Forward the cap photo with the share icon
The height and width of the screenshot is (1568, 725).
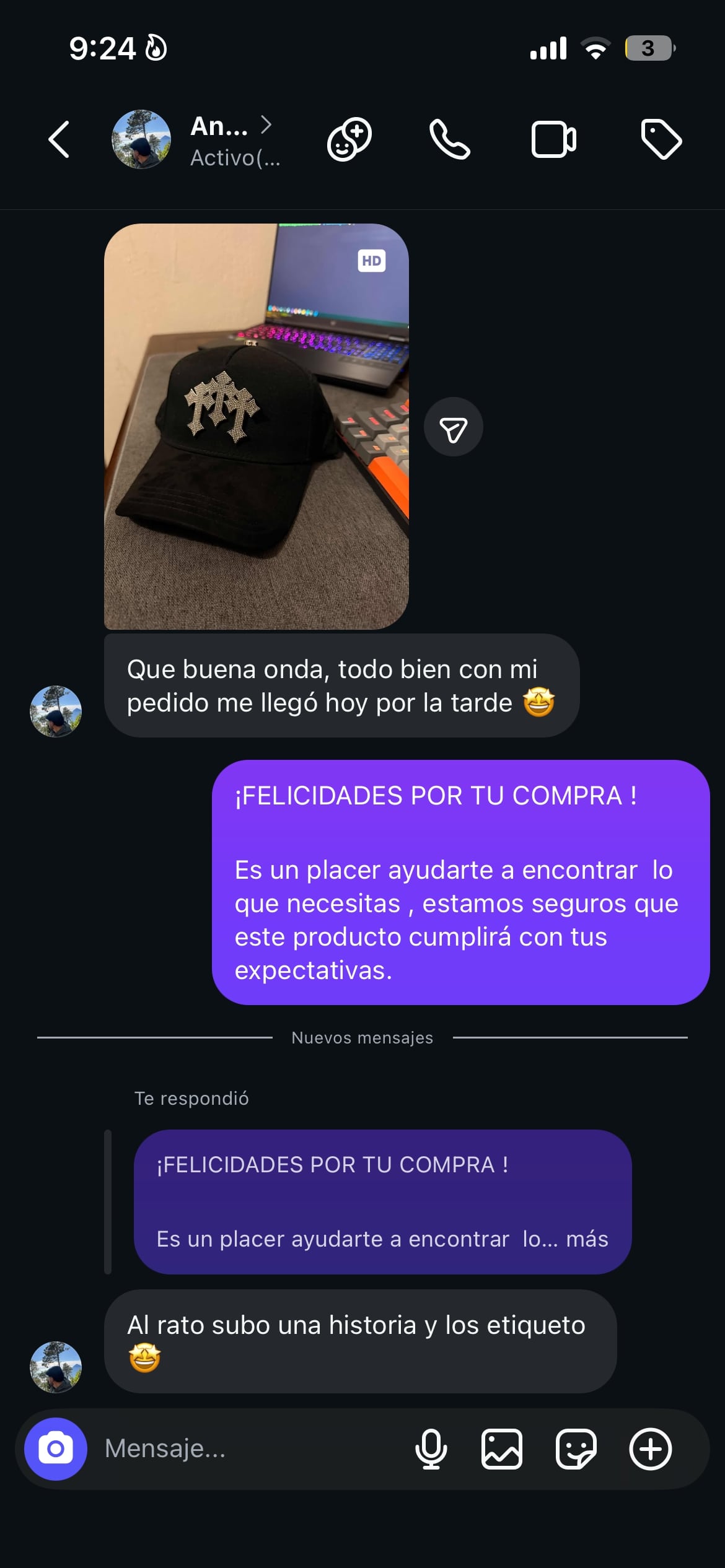(x=454, y=426)
